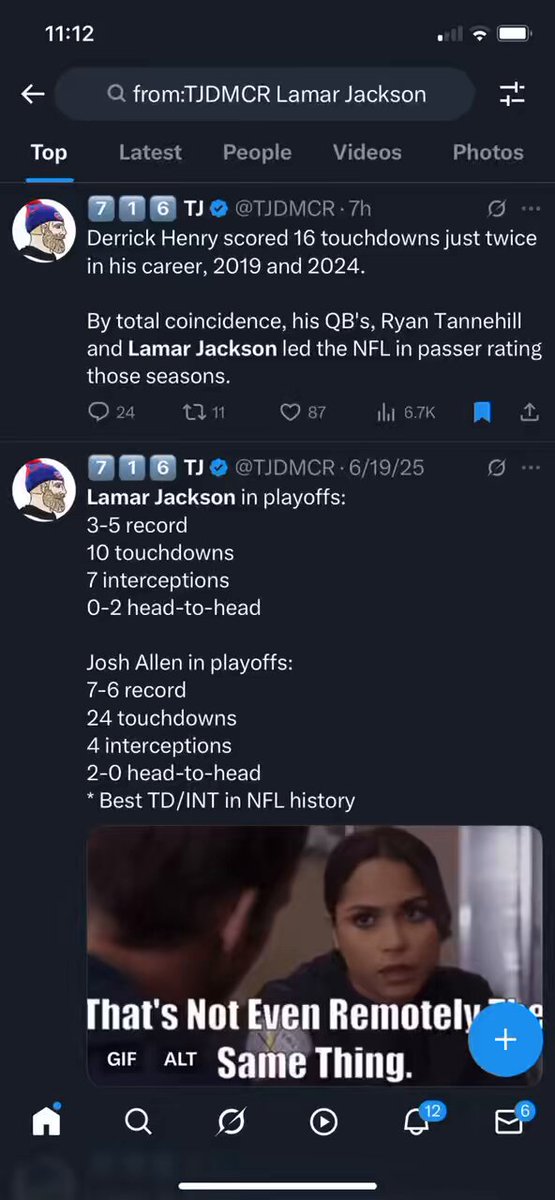Go back using the top-left arrow
This screenshot has width=555, height=1200.
pyautogui.click(x=33, y=94)
